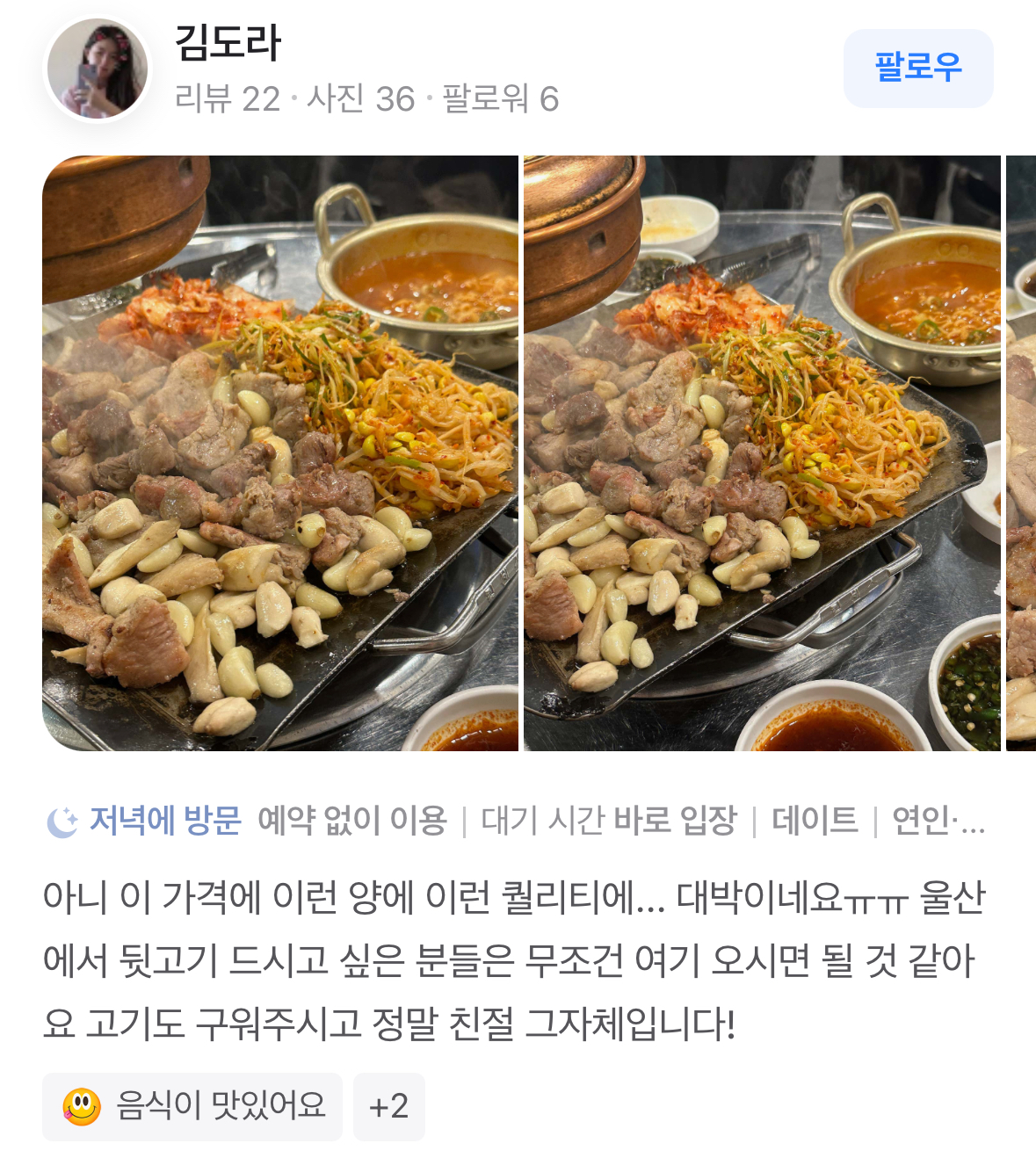Follow reviewer 김도라
This screenshot has height=1158, width=1036.
pyautogui.click(x=917, y=68)
